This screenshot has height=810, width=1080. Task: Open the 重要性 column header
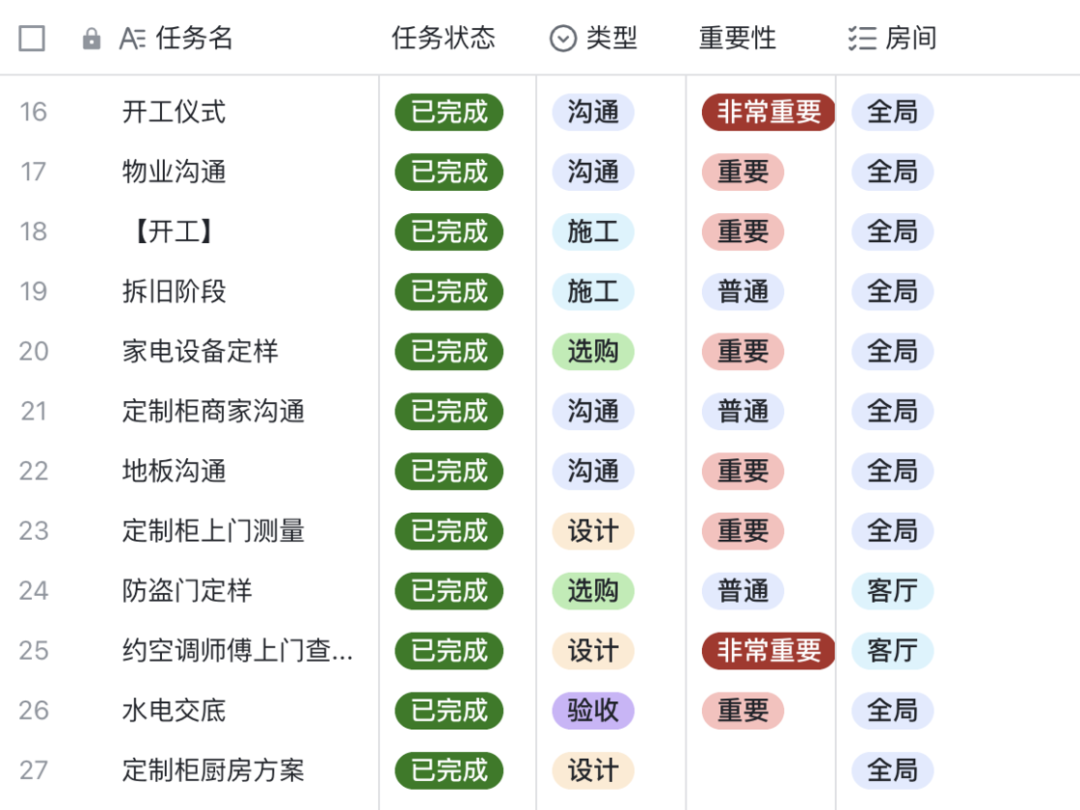tap(737, 38)
